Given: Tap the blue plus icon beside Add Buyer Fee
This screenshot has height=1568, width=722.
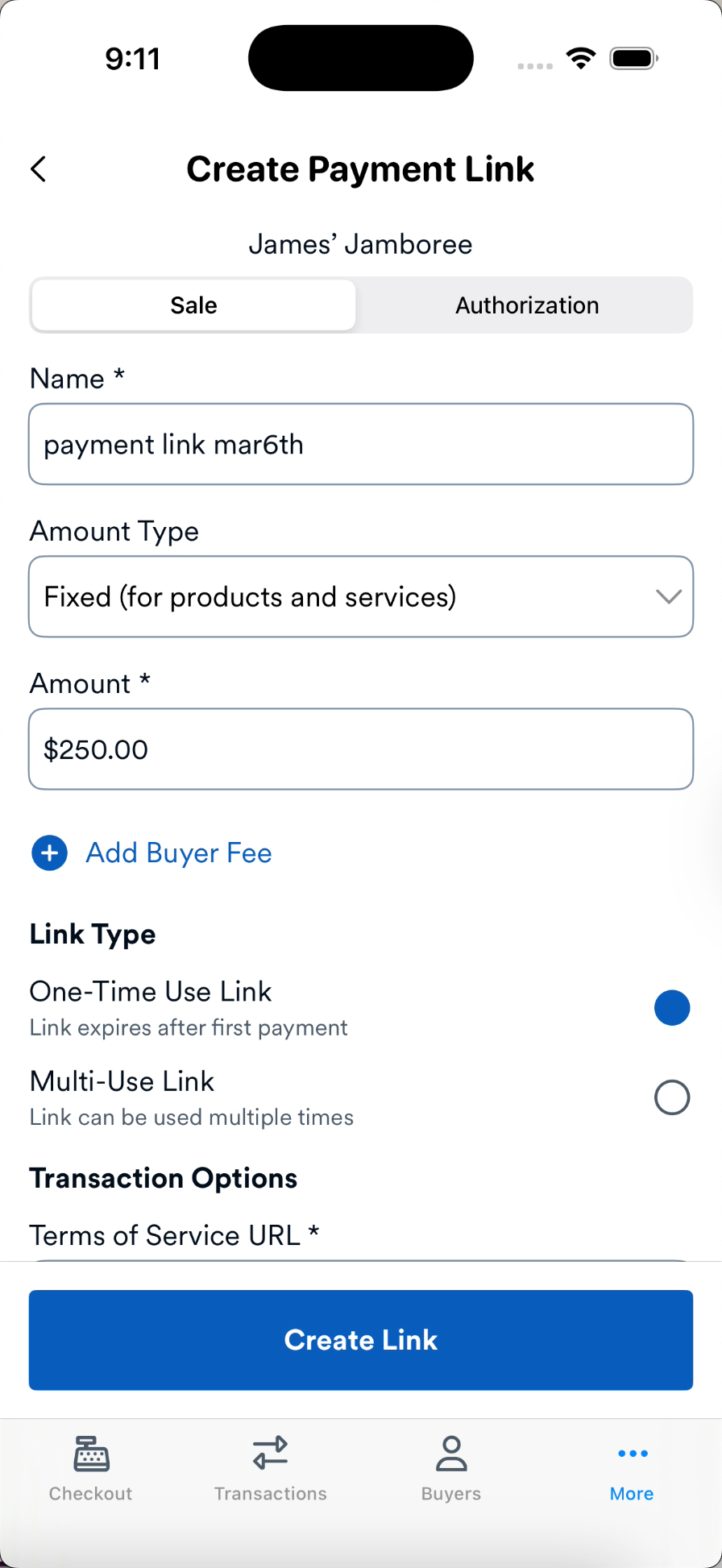Looking at the screenshot, I should pos(49,852).
